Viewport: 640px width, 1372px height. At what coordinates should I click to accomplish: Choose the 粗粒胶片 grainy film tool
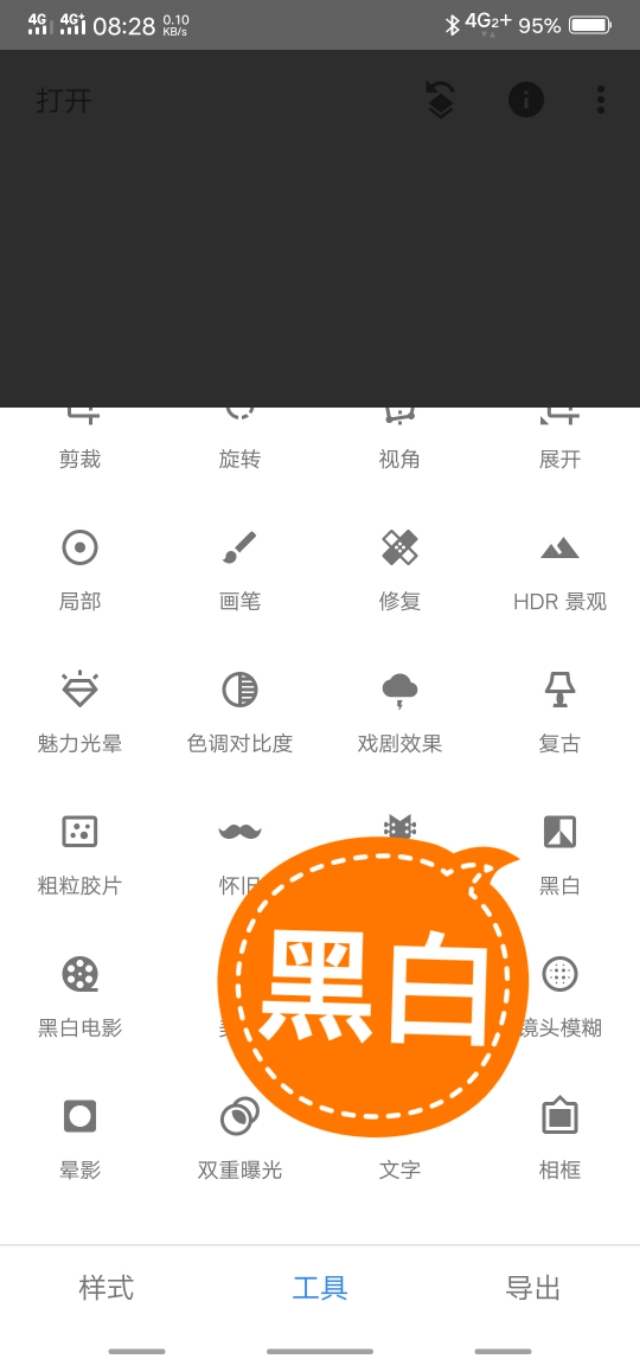point(80,852)
